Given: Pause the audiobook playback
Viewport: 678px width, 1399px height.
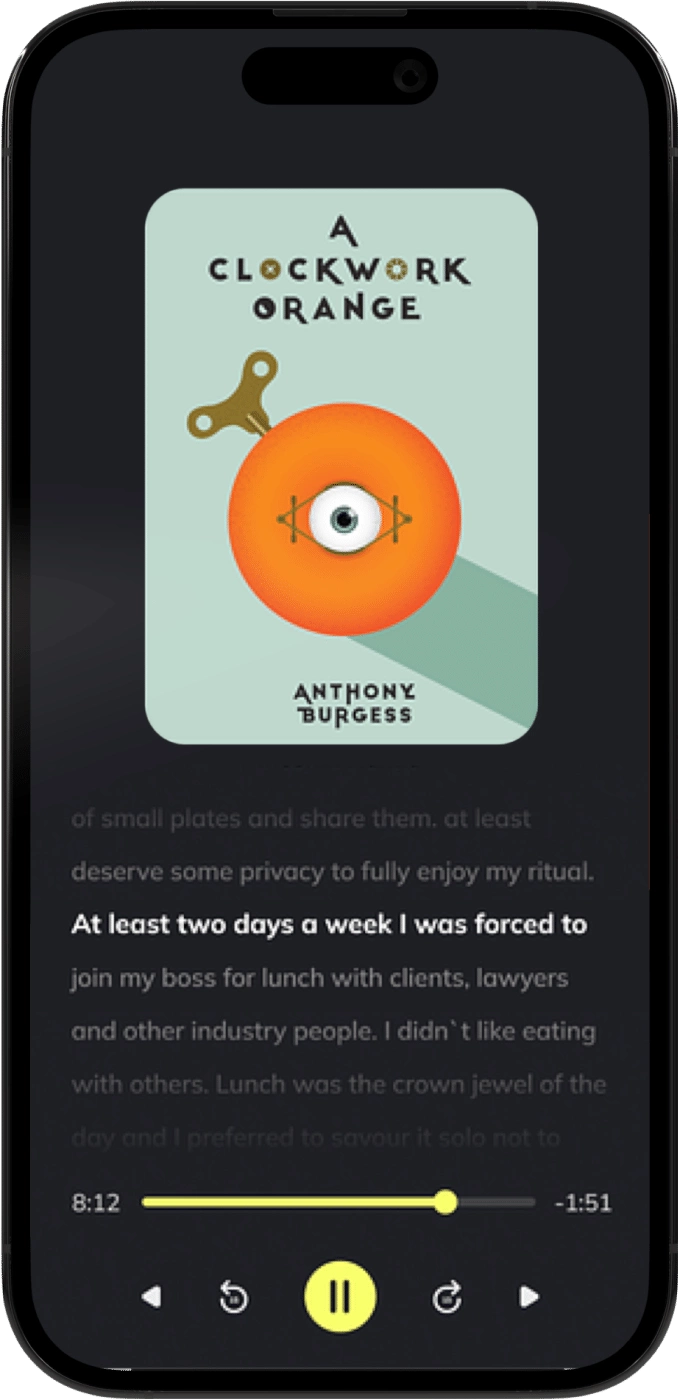Looking at the screenshot, I should click(340, 1296).
